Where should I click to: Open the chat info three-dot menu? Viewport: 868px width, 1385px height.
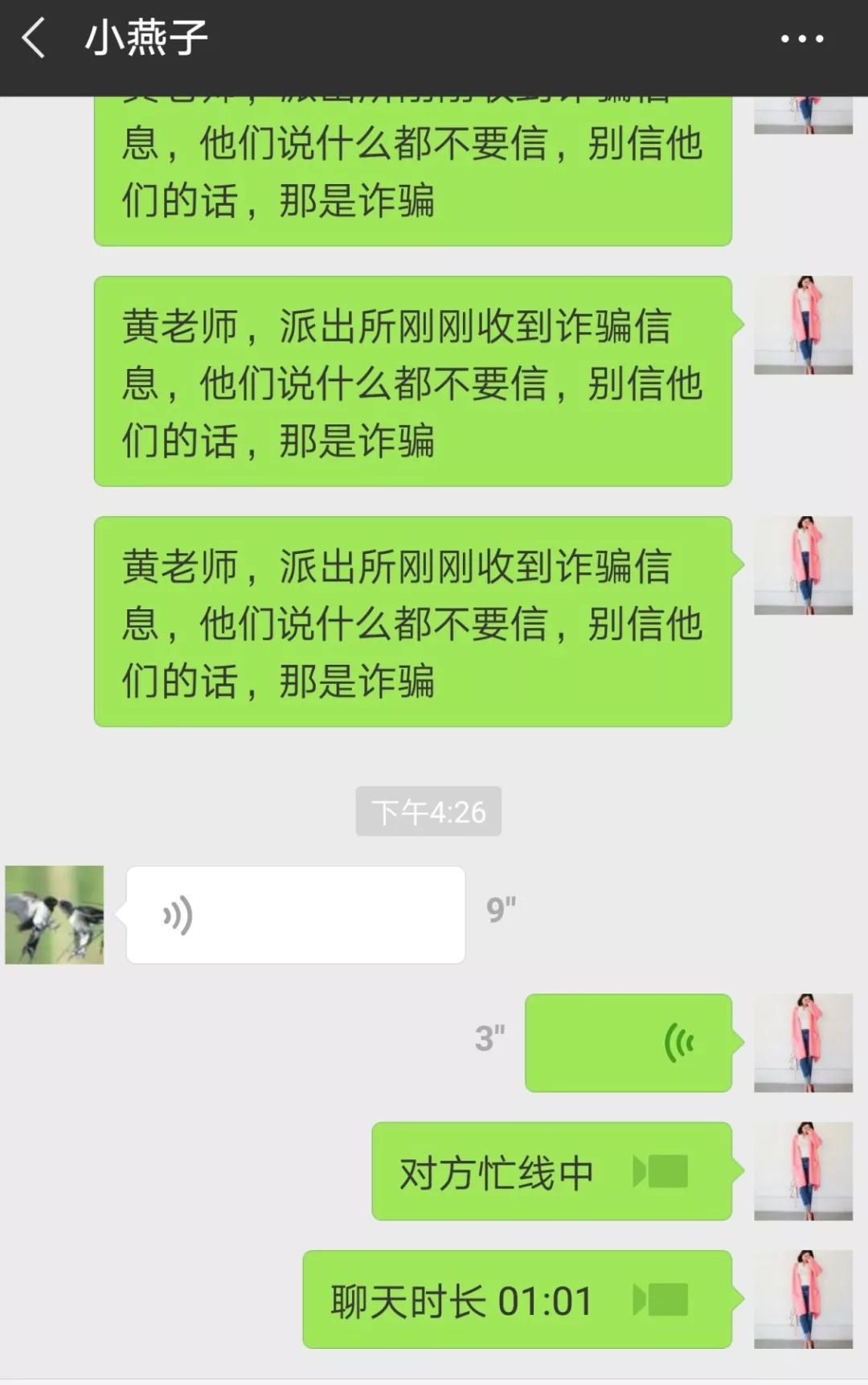click(801, 39)
